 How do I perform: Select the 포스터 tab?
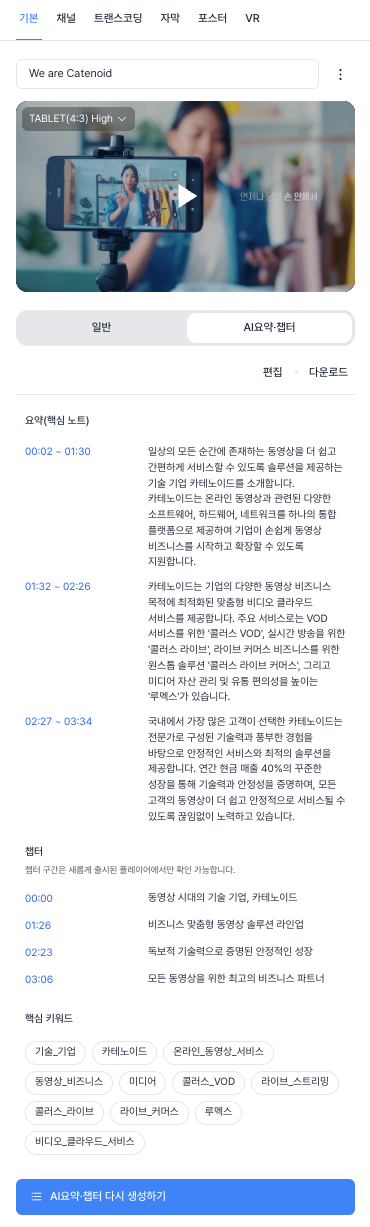(214, 19)
